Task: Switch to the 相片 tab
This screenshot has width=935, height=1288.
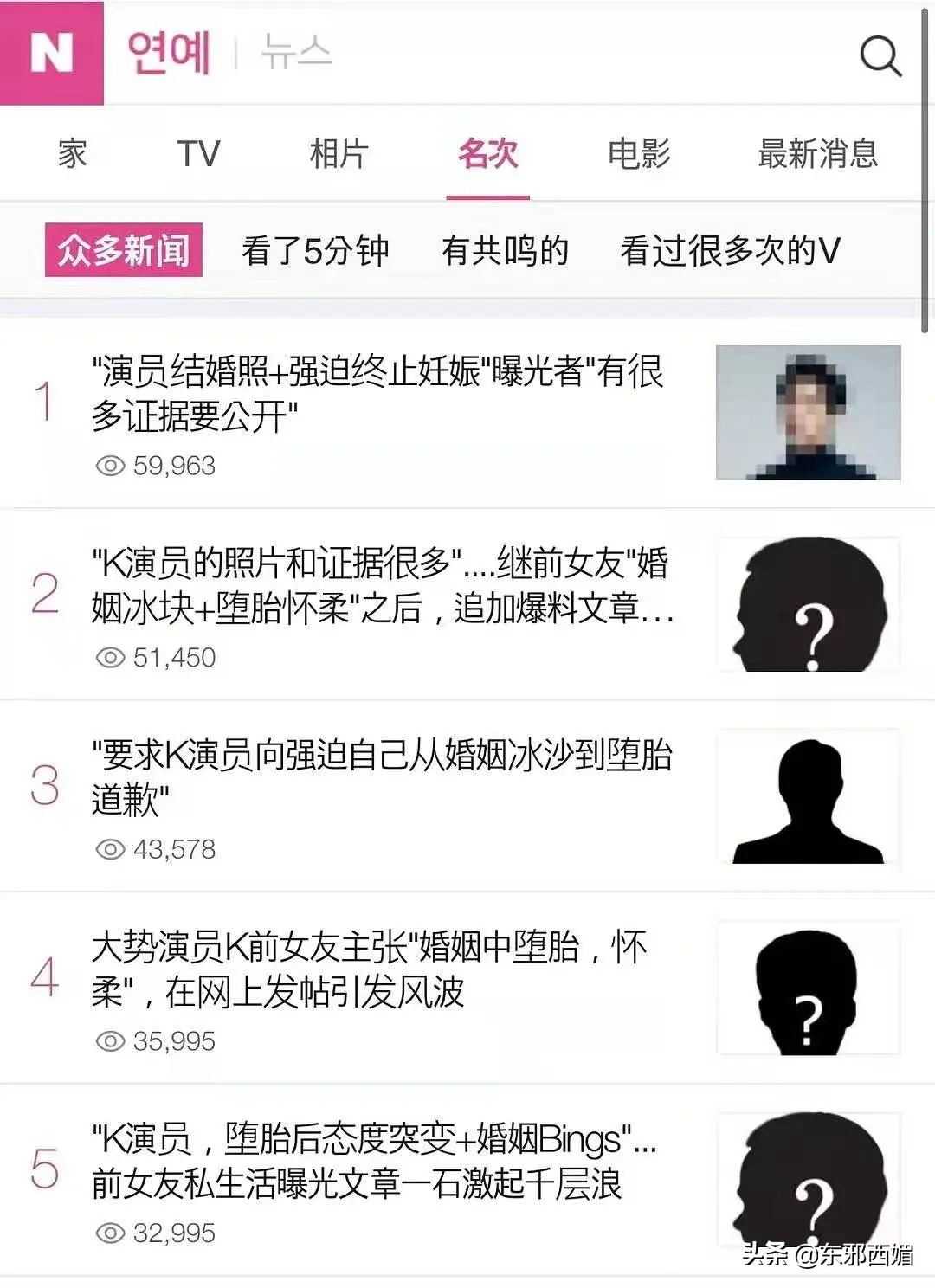Action: [x=339, y=154]
